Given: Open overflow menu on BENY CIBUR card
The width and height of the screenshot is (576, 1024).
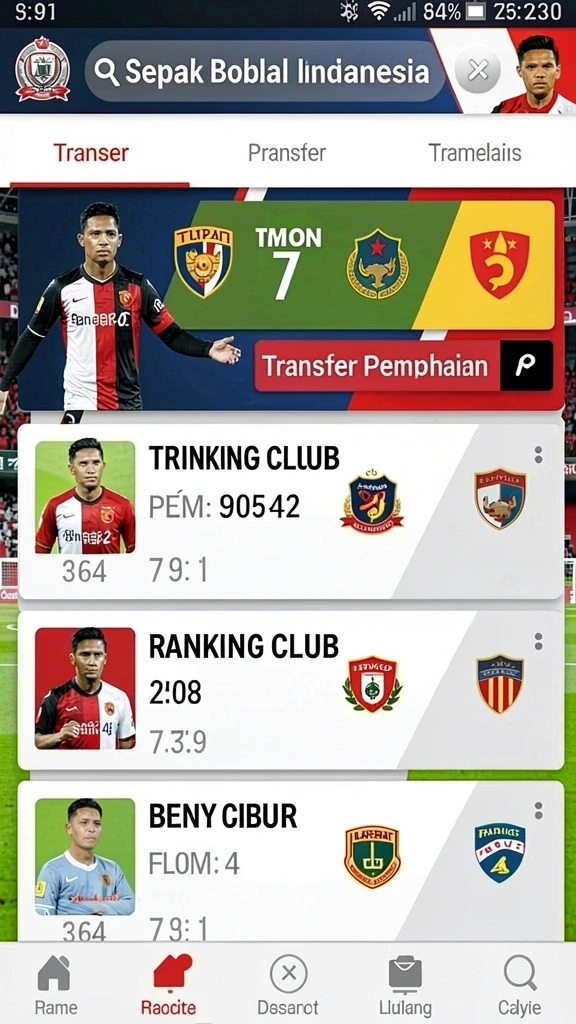Looking at the screenshot, I should [538, 811].
